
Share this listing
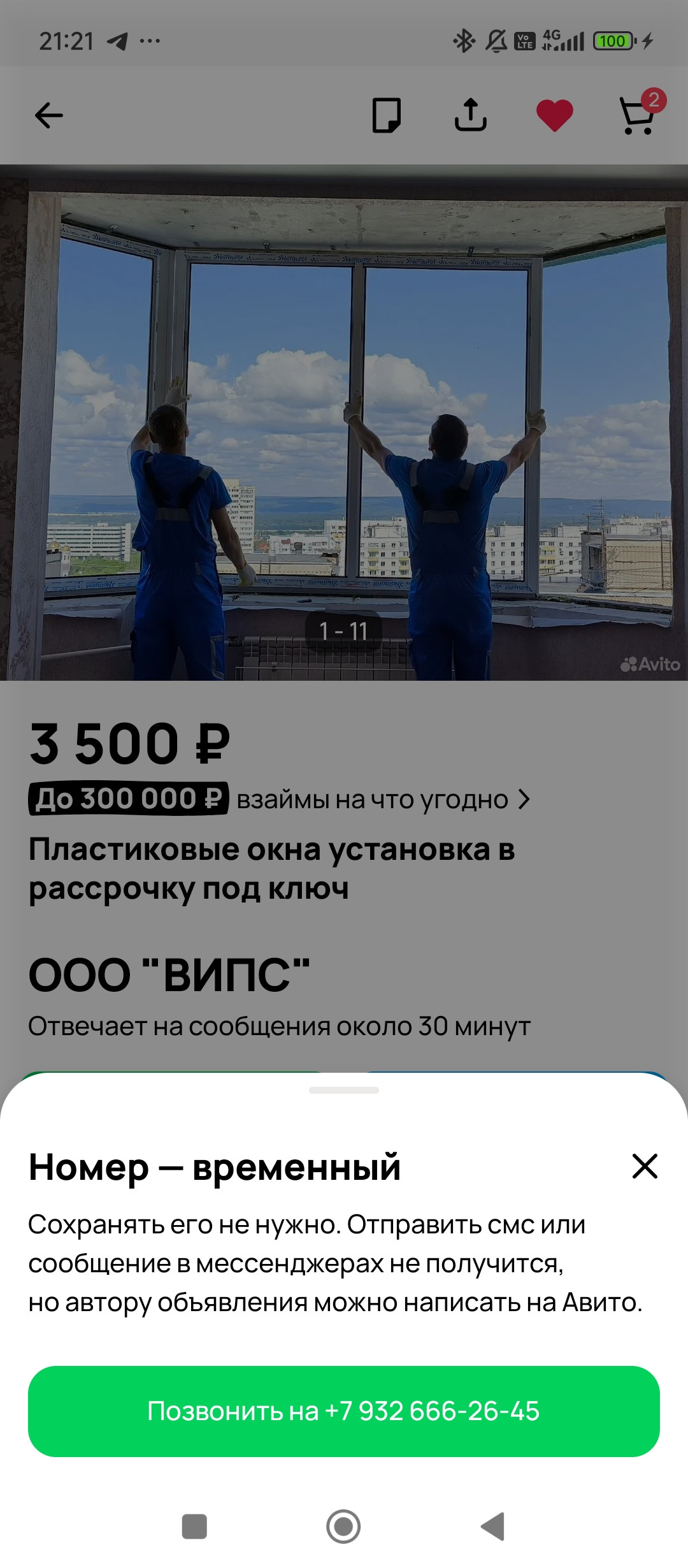click(x=470, y=115)
